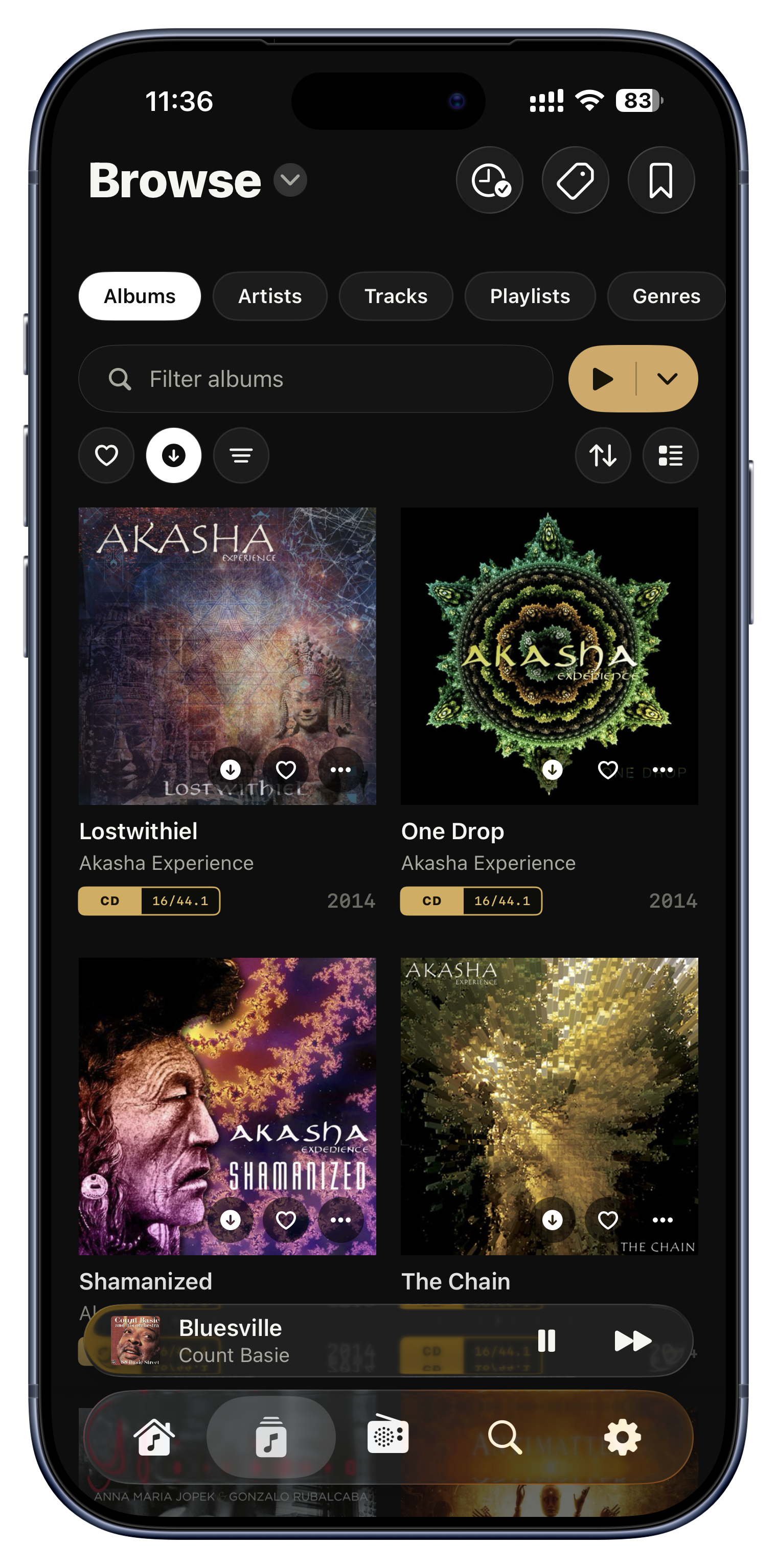The image size is (777, 1568).
Task: Expand the Browse title dropdown
Action: [x=290, y=180]
